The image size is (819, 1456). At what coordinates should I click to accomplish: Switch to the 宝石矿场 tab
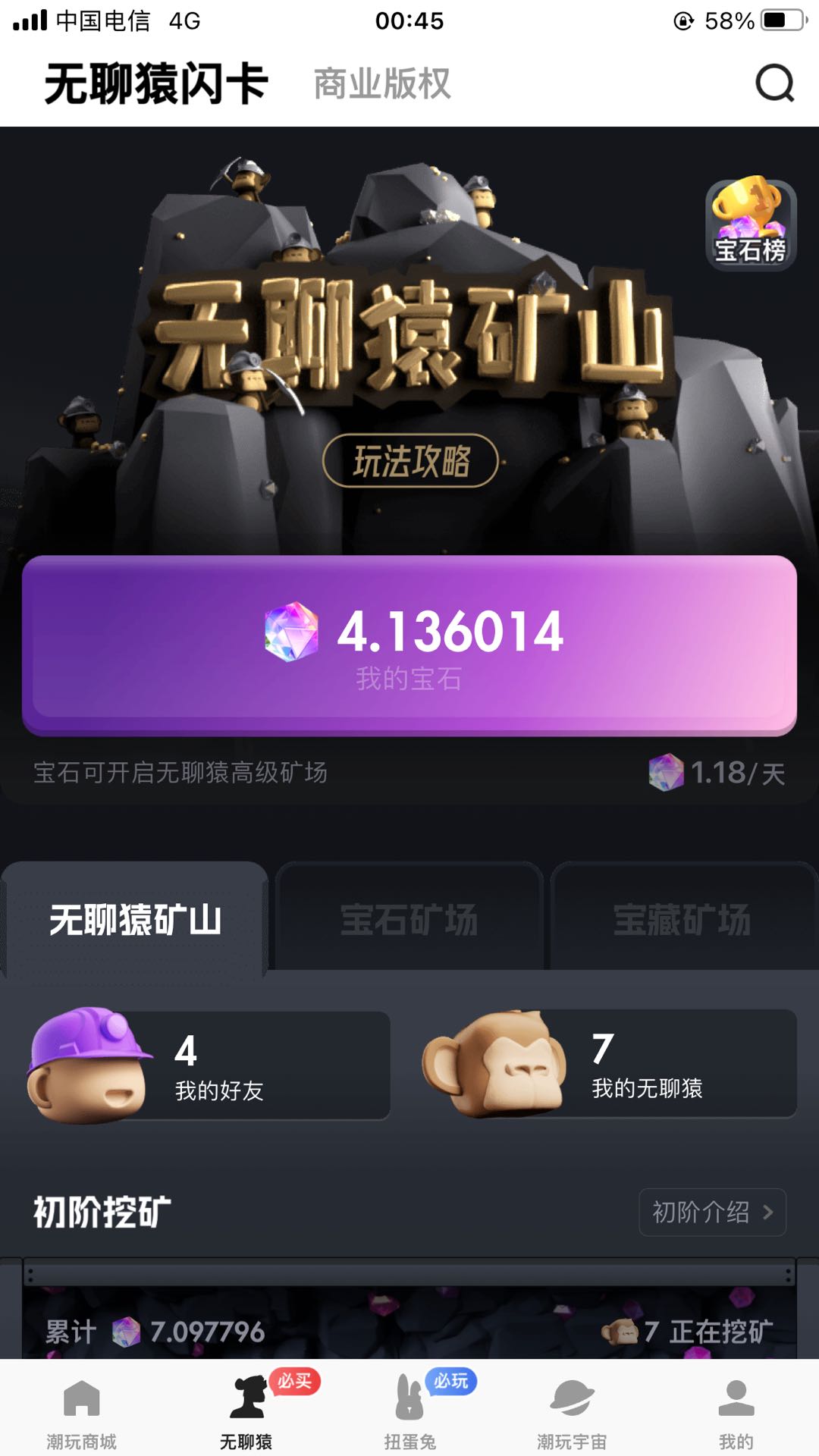point(409,919)
